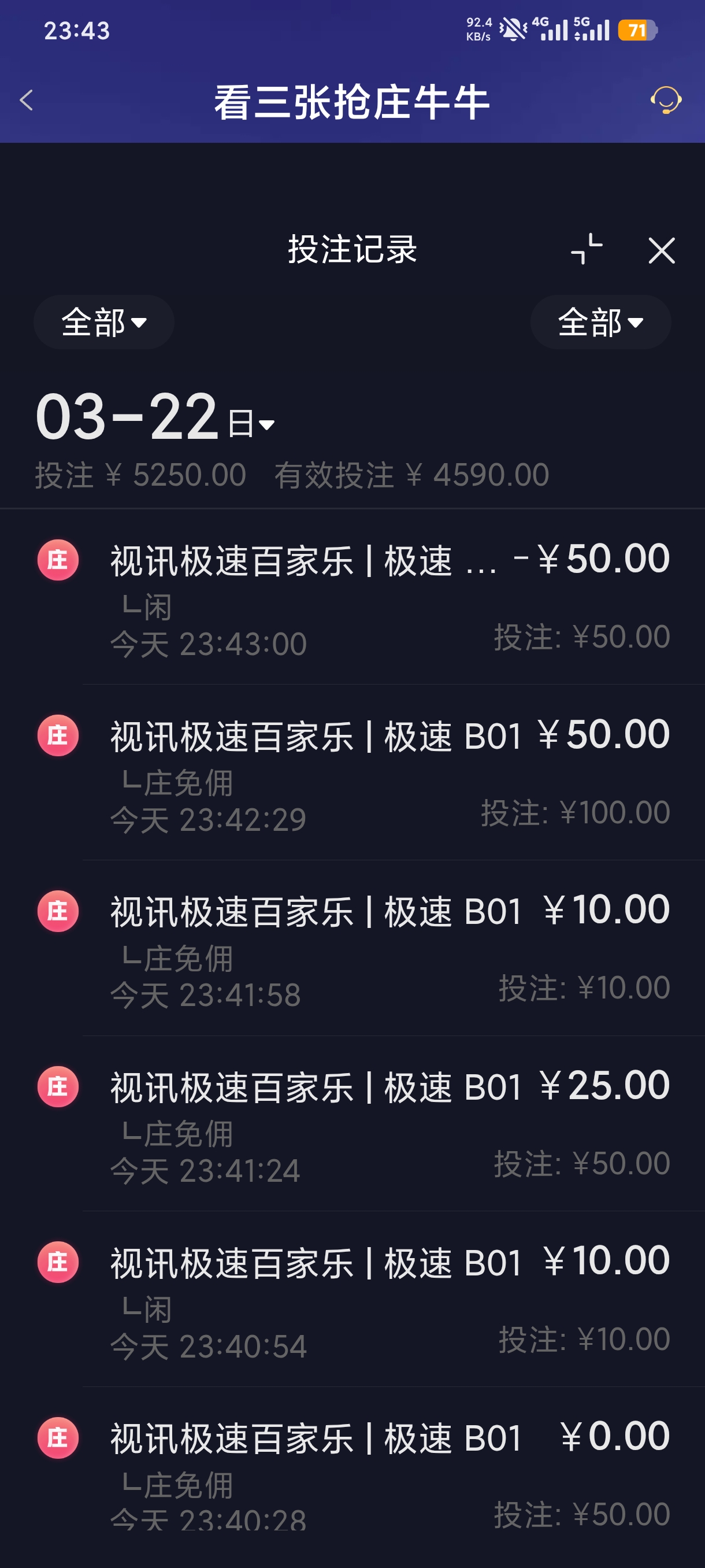Open the ¥25.00 record from 23:41:24
The image size is (705, 1568).
389,1125
